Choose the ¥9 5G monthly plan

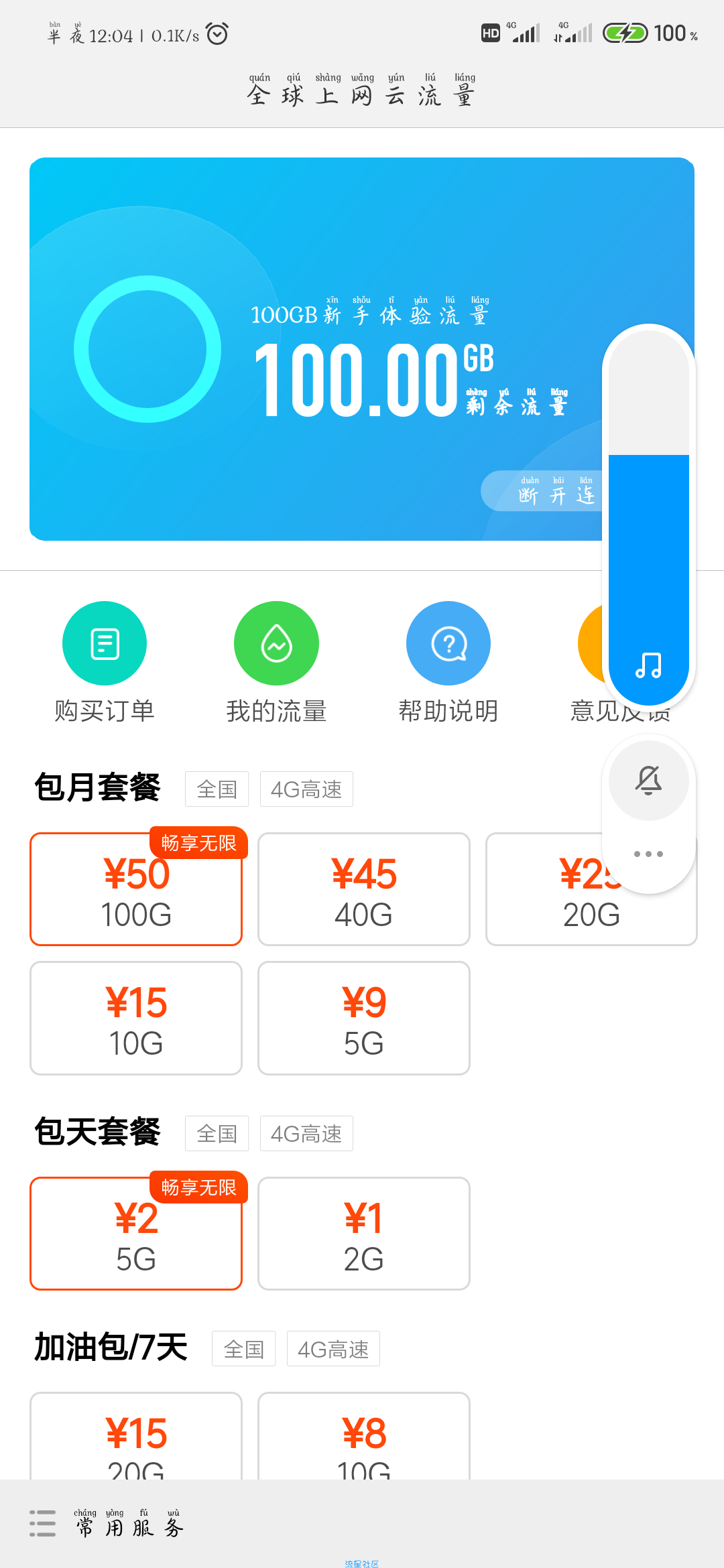point(364,1018)
